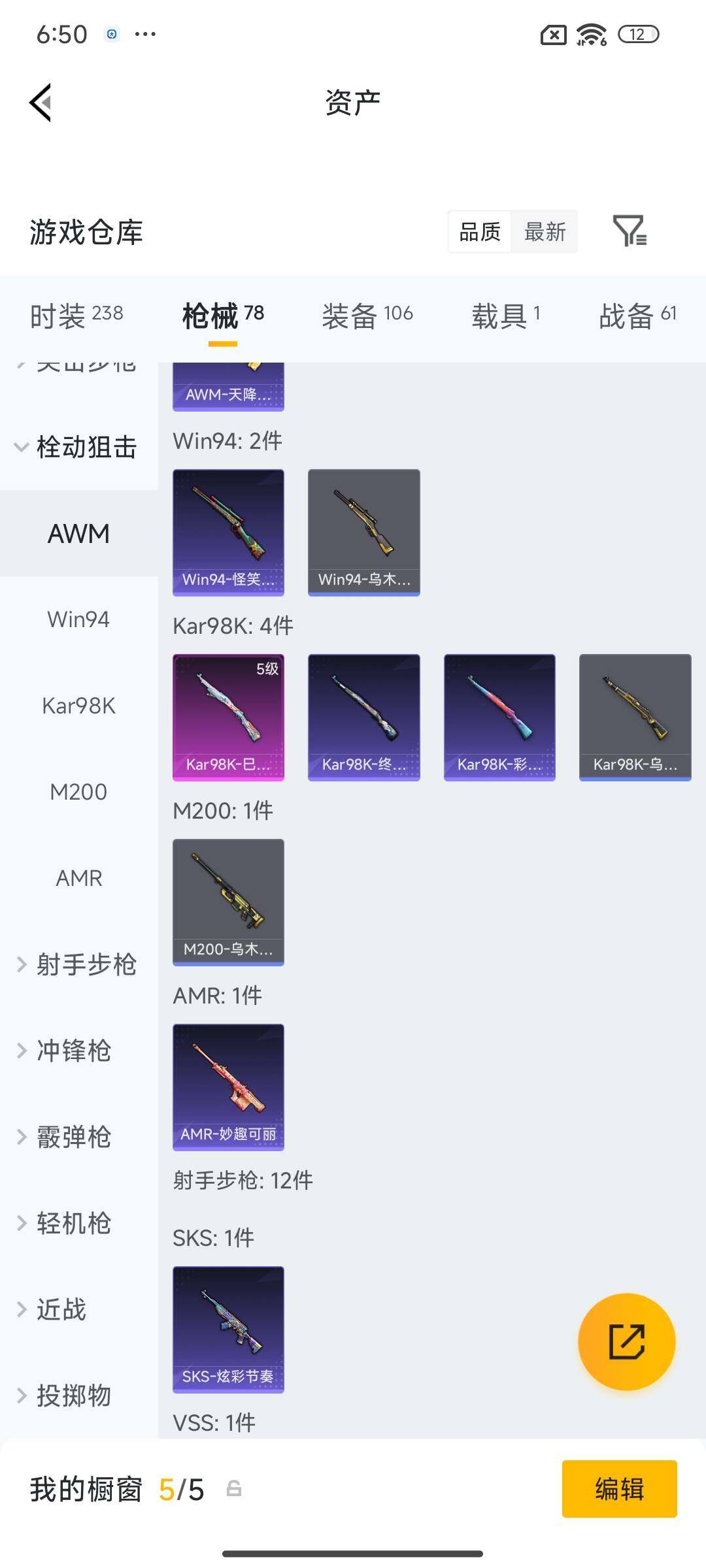Image resolution: width=706 pixels, height=1568 pixels.
Task: Expand the 近战 category
Action: coord(65,1310)
